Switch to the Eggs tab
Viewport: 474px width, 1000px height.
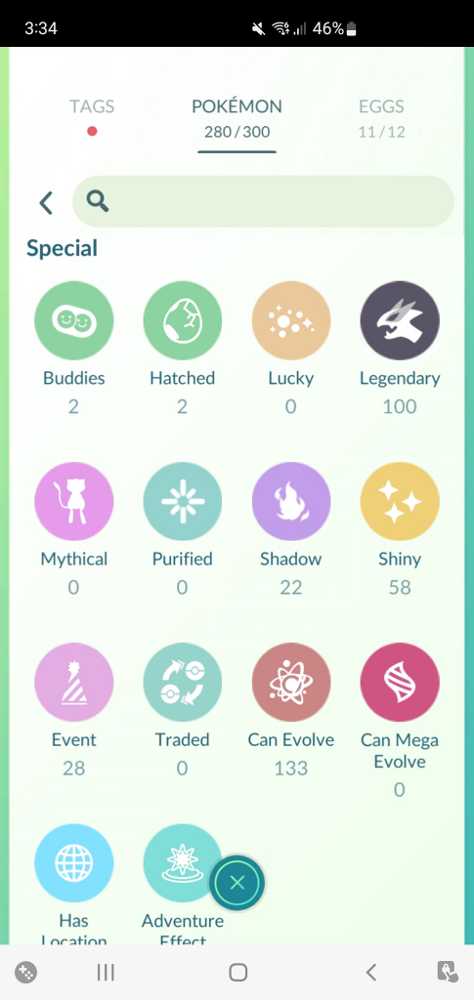point(381,119)
